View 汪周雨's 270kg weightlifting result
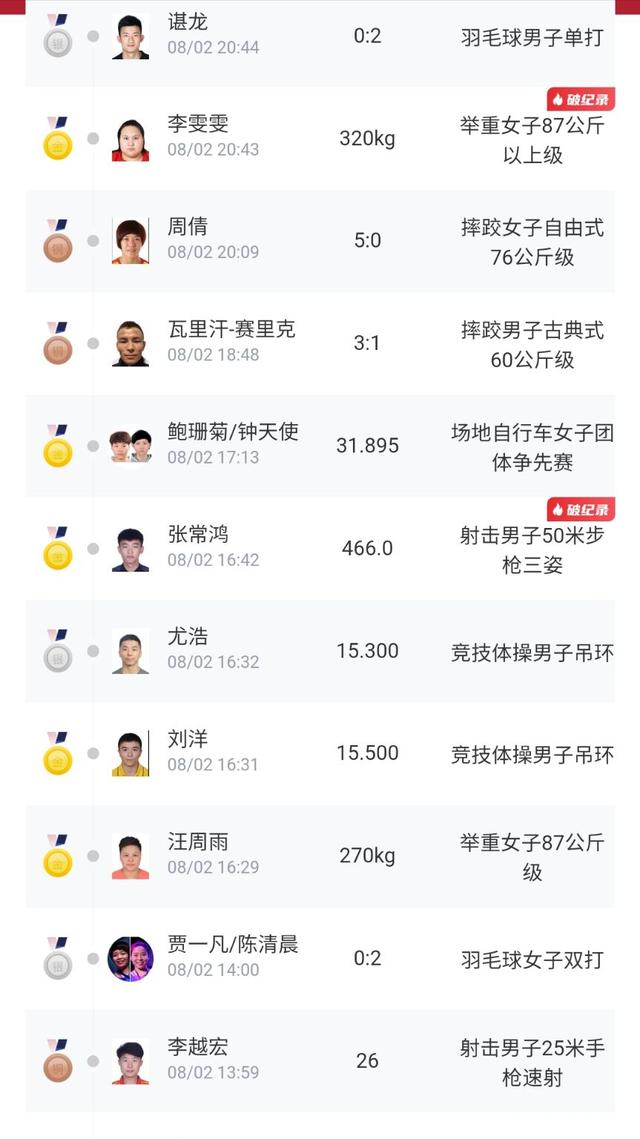Viewport: 640px width, 1139px height. coord(330,856)
